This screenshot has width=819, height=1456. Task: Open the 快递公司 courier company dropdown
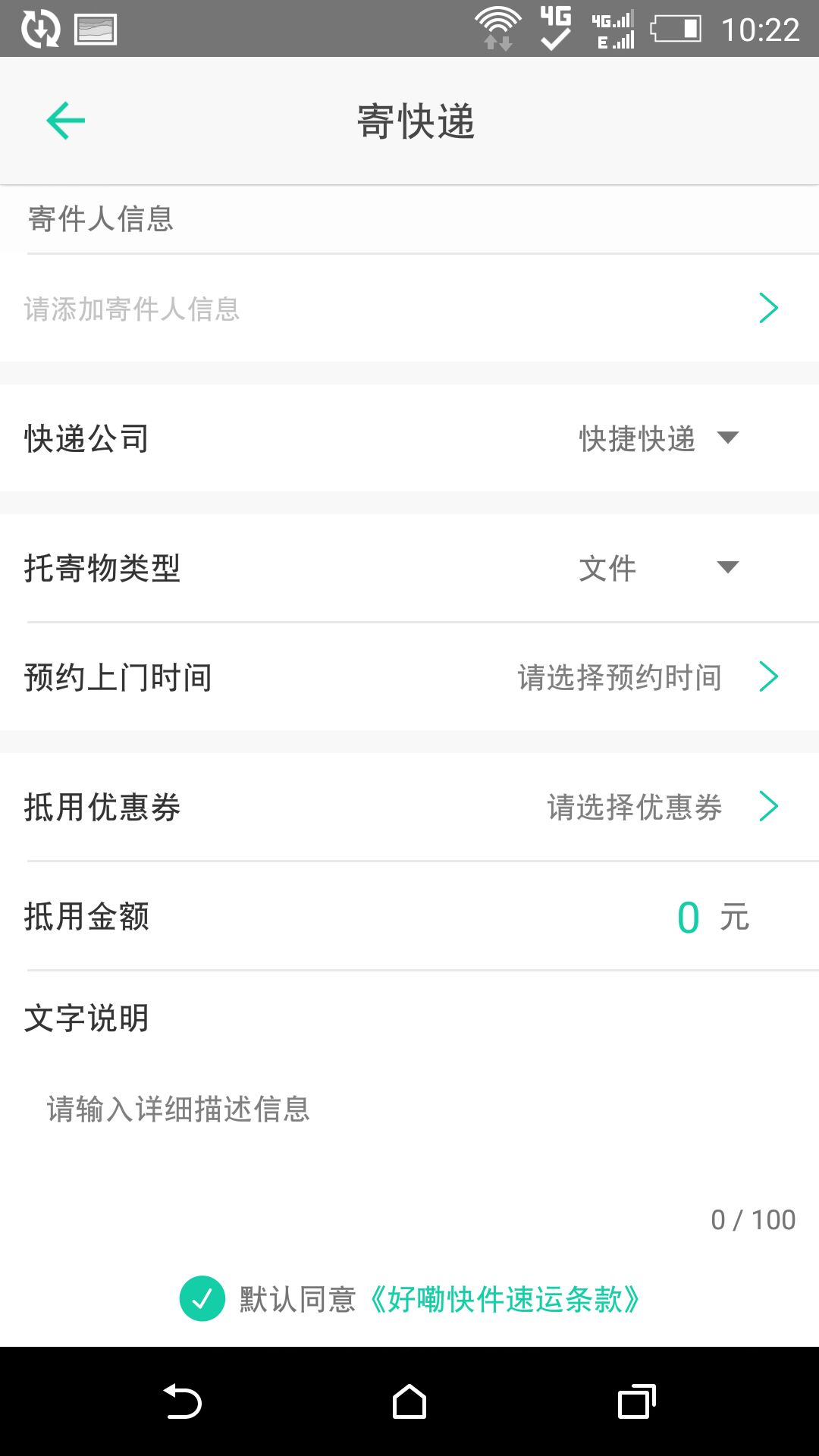click(x=658, y=438)
